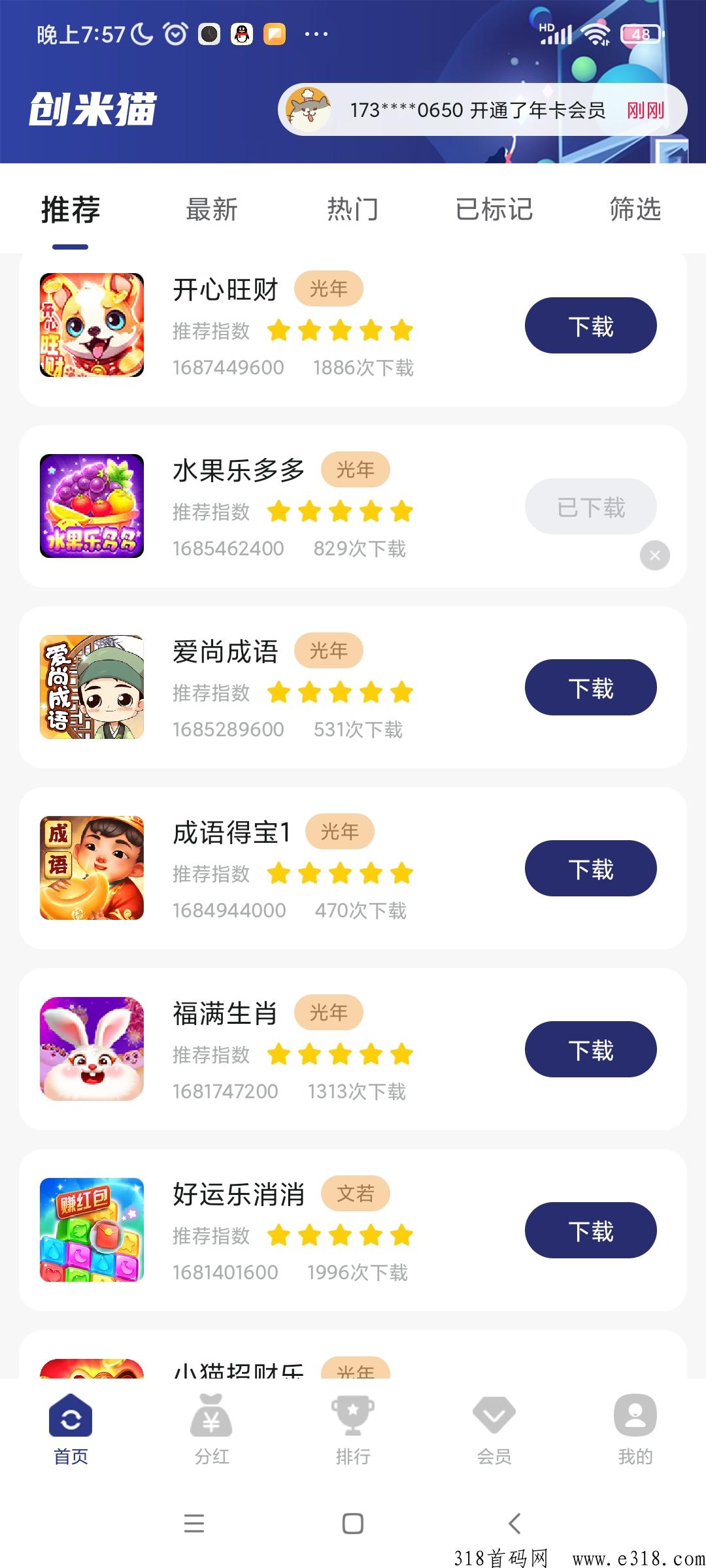Open the system recent apps menu
The height and width of the screenshot is (1568, 706).
coord(194,1524)
